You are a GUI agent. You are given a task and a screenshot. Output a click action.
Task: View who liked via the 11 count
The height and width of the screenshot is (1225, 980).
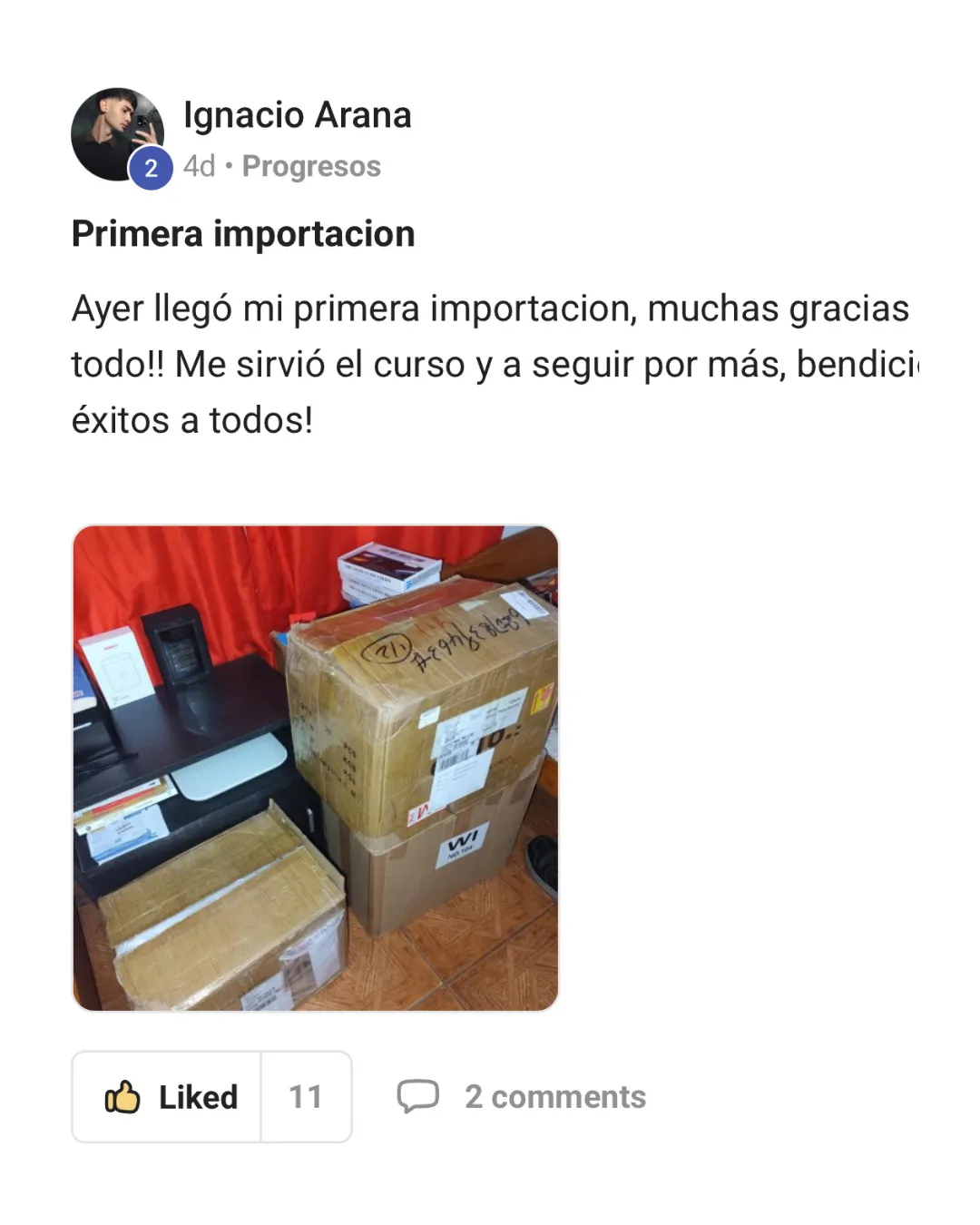tap(306, 1097)
